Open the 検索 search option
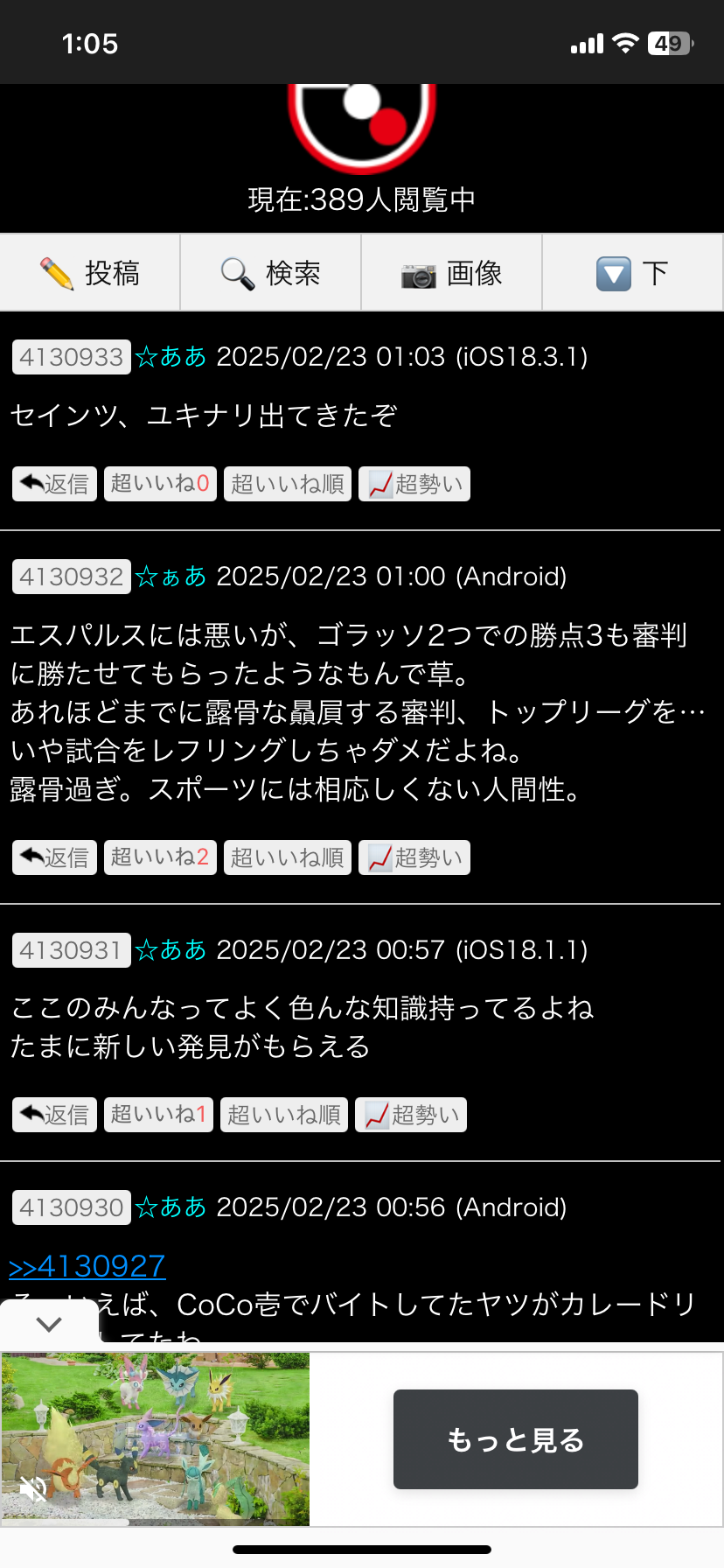This screenshot has height=1568, width=724. [x=271, y=273]
